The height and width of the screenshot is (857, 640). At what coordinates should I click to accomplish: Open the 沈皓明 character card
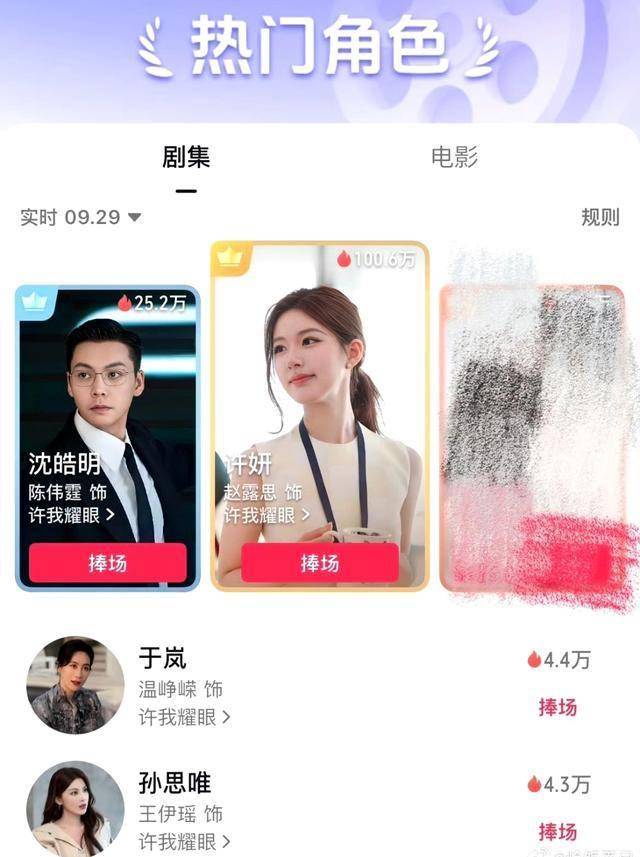[108, 400]
